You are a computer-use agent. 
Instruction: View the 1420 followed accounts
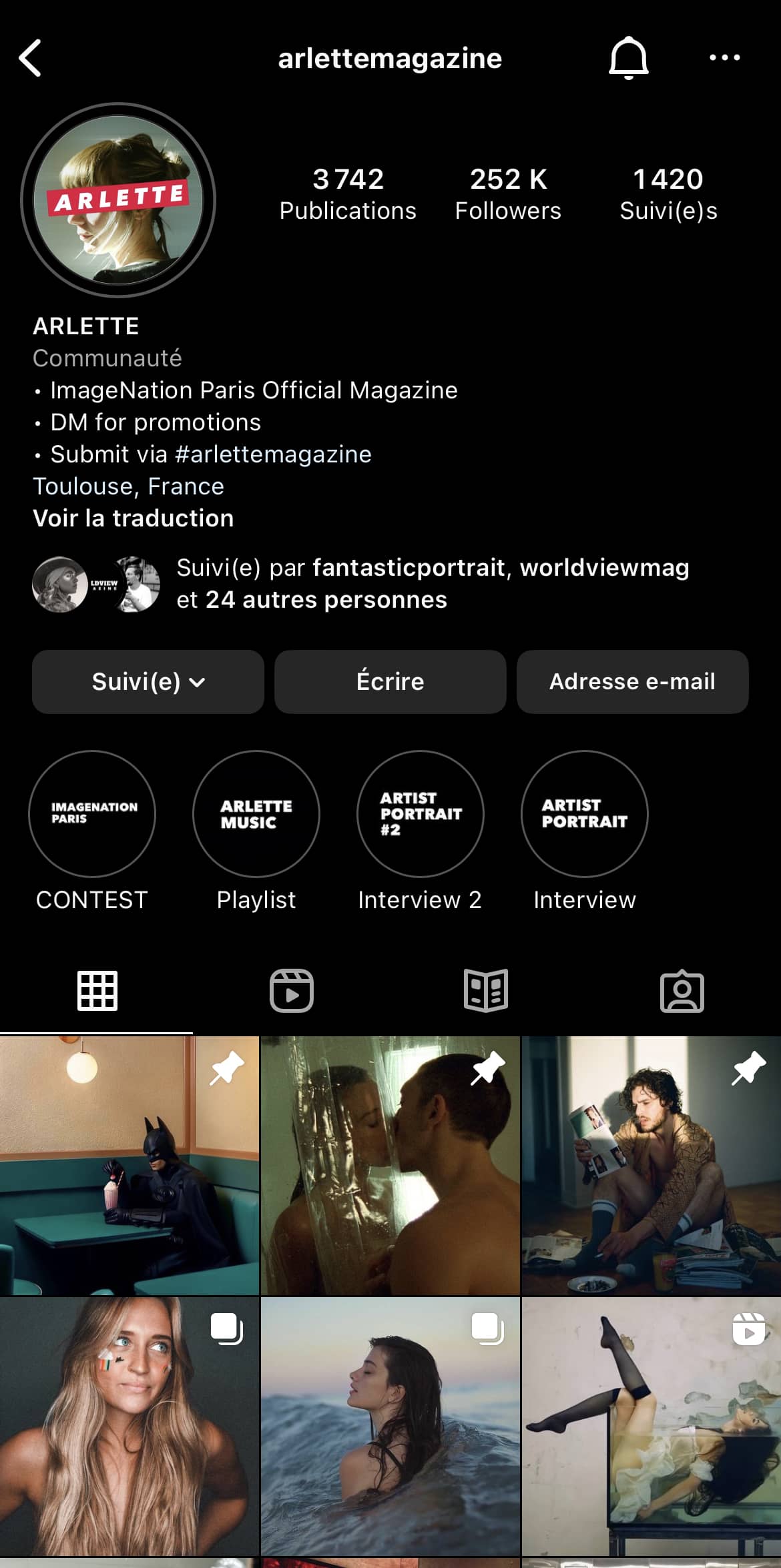tap(668, 193)
